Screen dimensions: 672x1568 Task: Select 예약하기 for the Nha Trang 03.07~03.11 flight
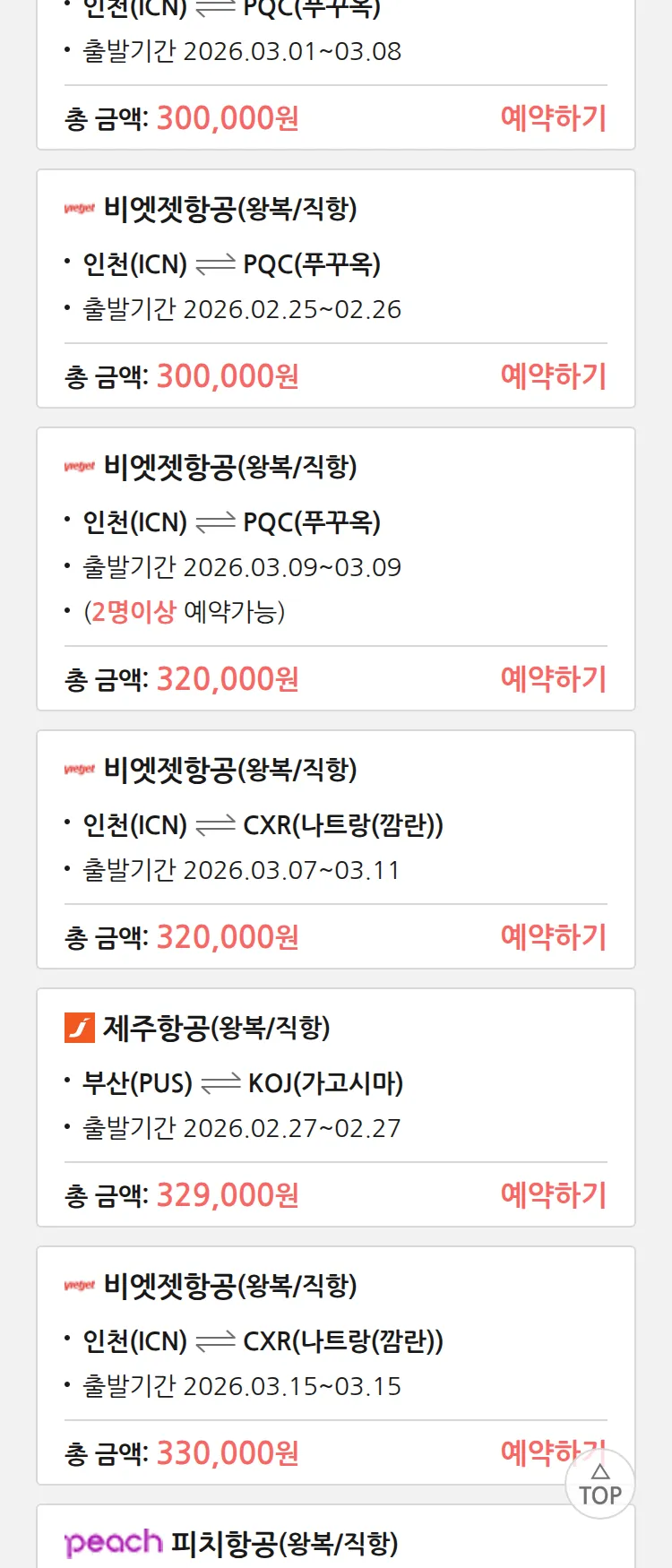pos(553,937)
